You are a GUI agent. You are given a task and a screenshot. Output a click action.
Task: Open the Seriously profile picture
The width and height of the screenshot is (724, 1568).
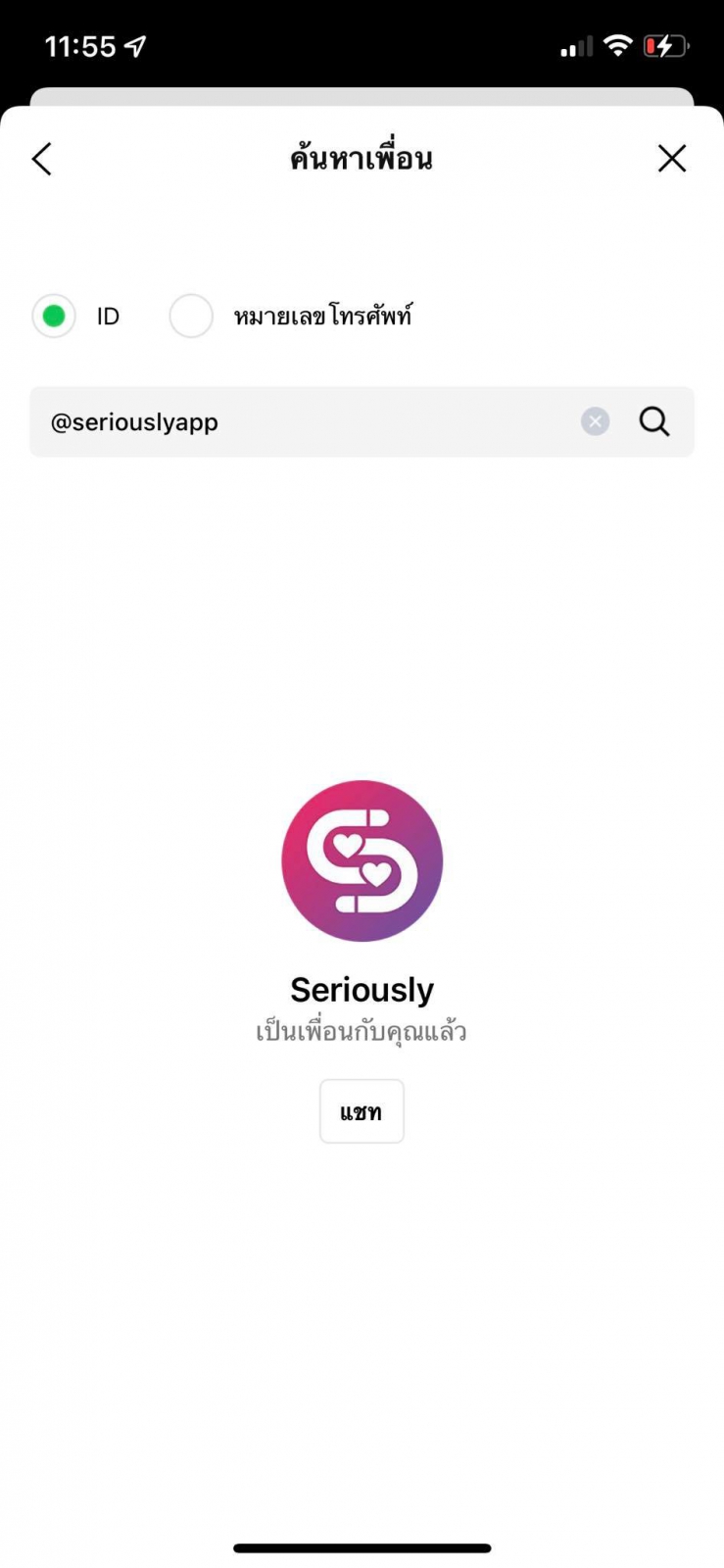[x=362, y=860]
